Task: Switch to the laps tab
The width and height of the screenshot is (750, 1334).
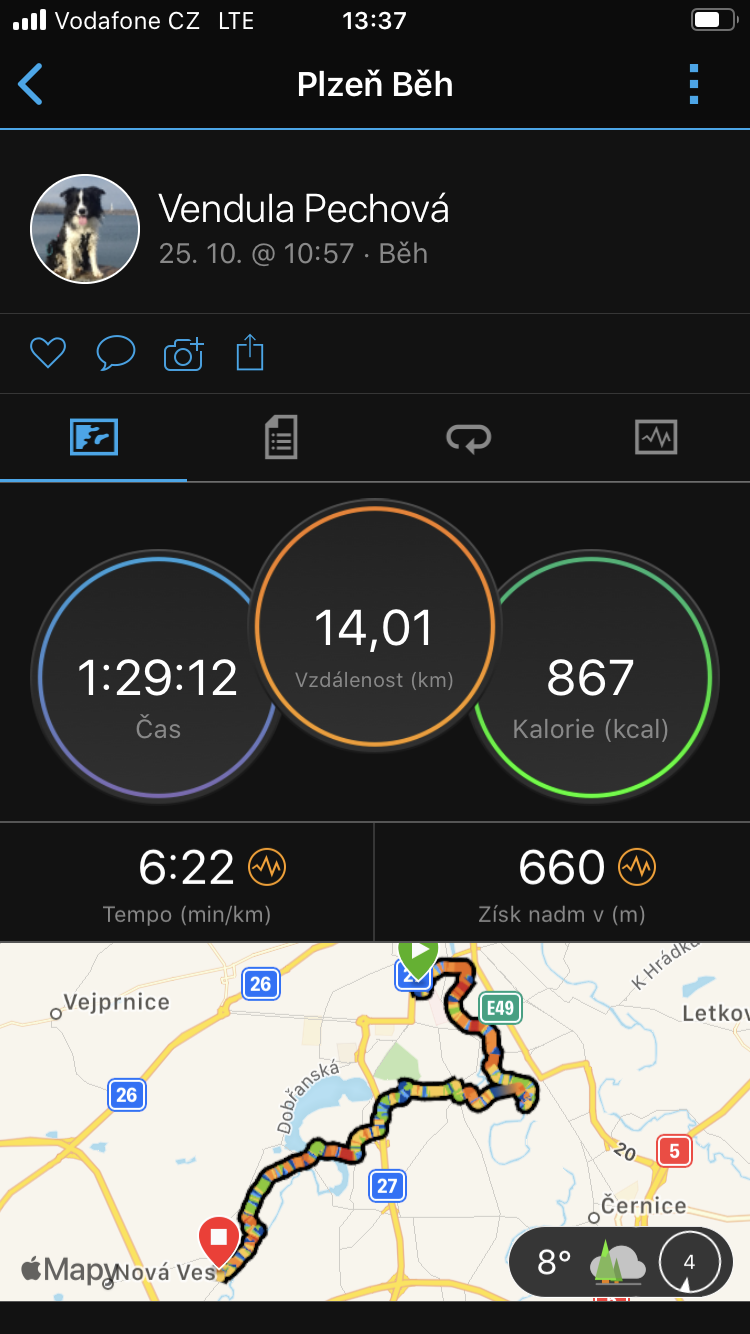Action: (x=469, y=437)
